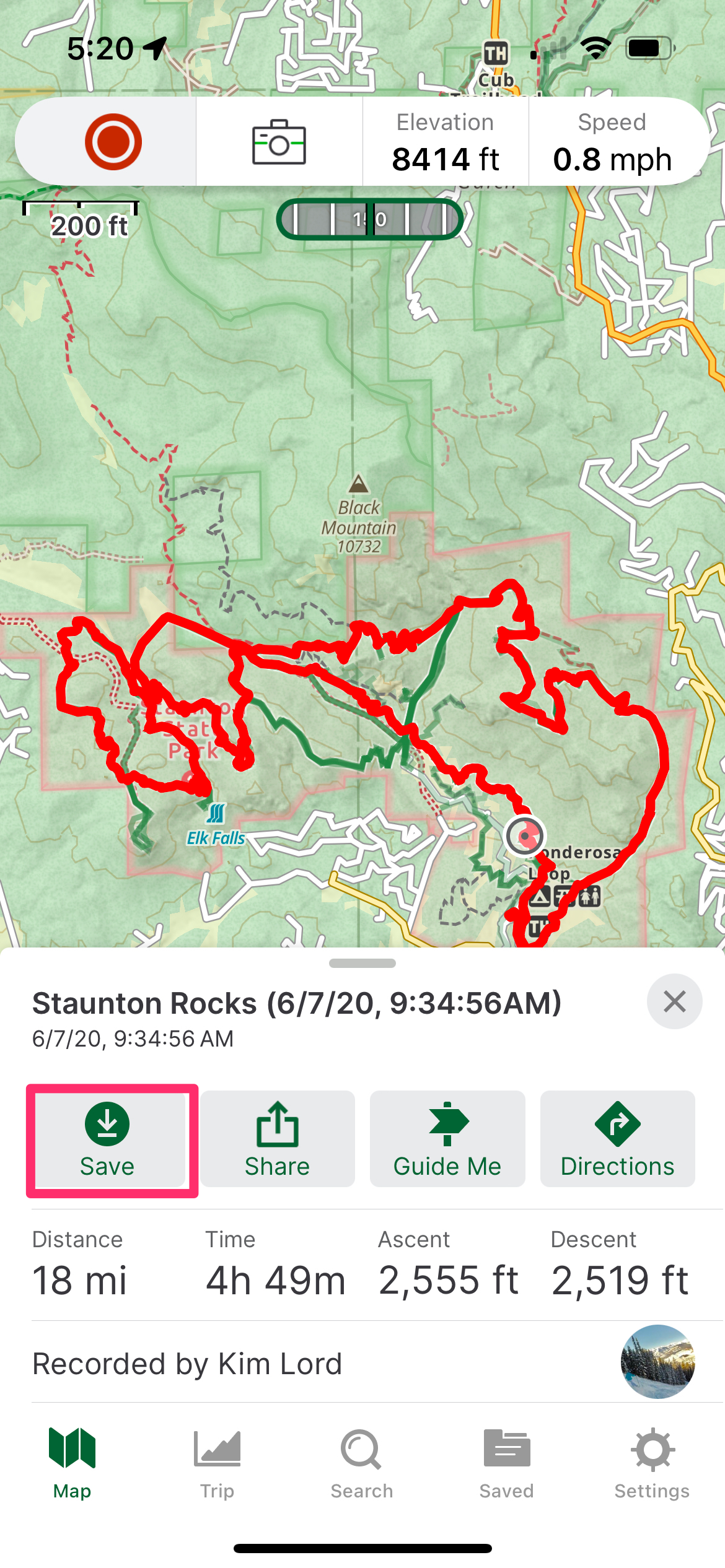This screenshot has height=1568, width=725.
Task: Open the Saved tab
Action: tap(506, 1463)
